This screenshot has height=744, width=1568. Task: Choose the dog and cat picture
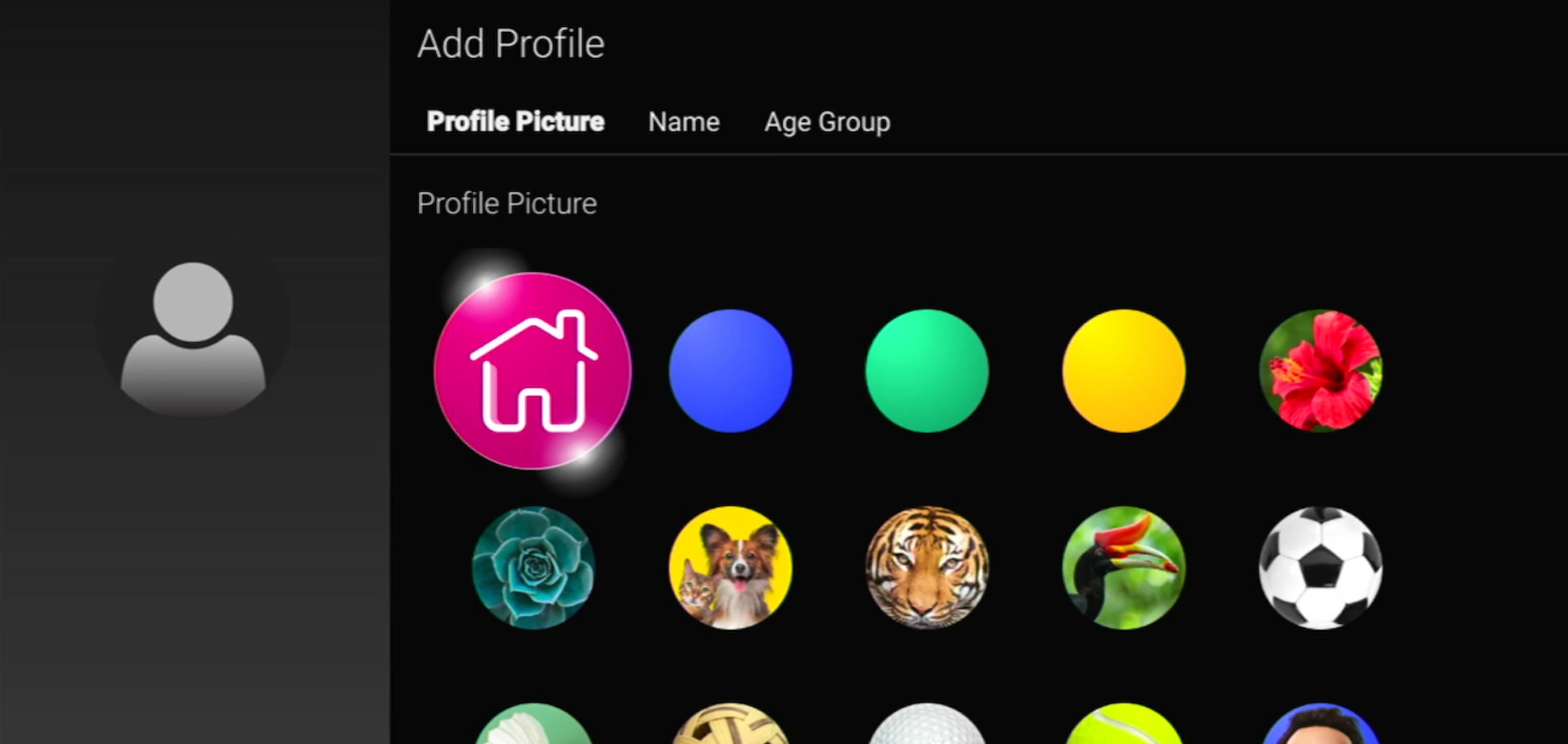(x=730, y=567)
